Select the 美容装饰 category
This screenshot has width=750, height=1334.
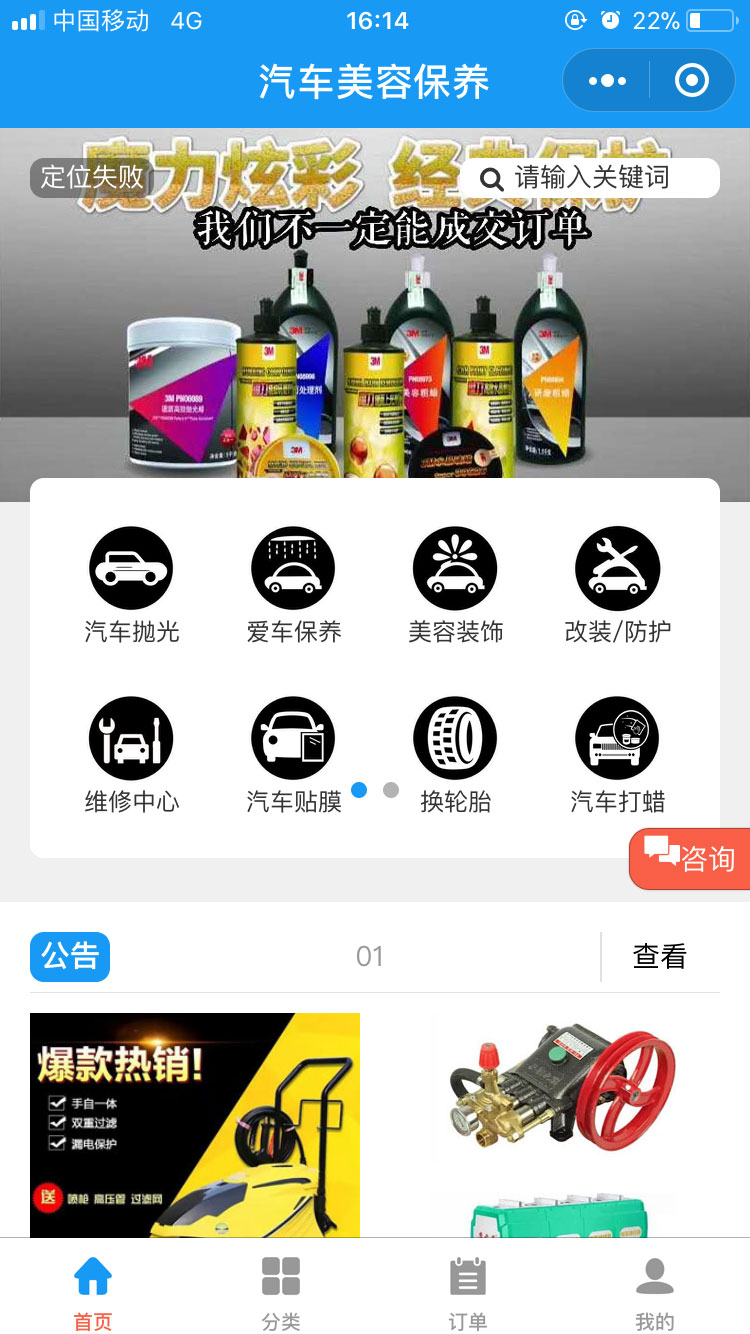(455, 585)
